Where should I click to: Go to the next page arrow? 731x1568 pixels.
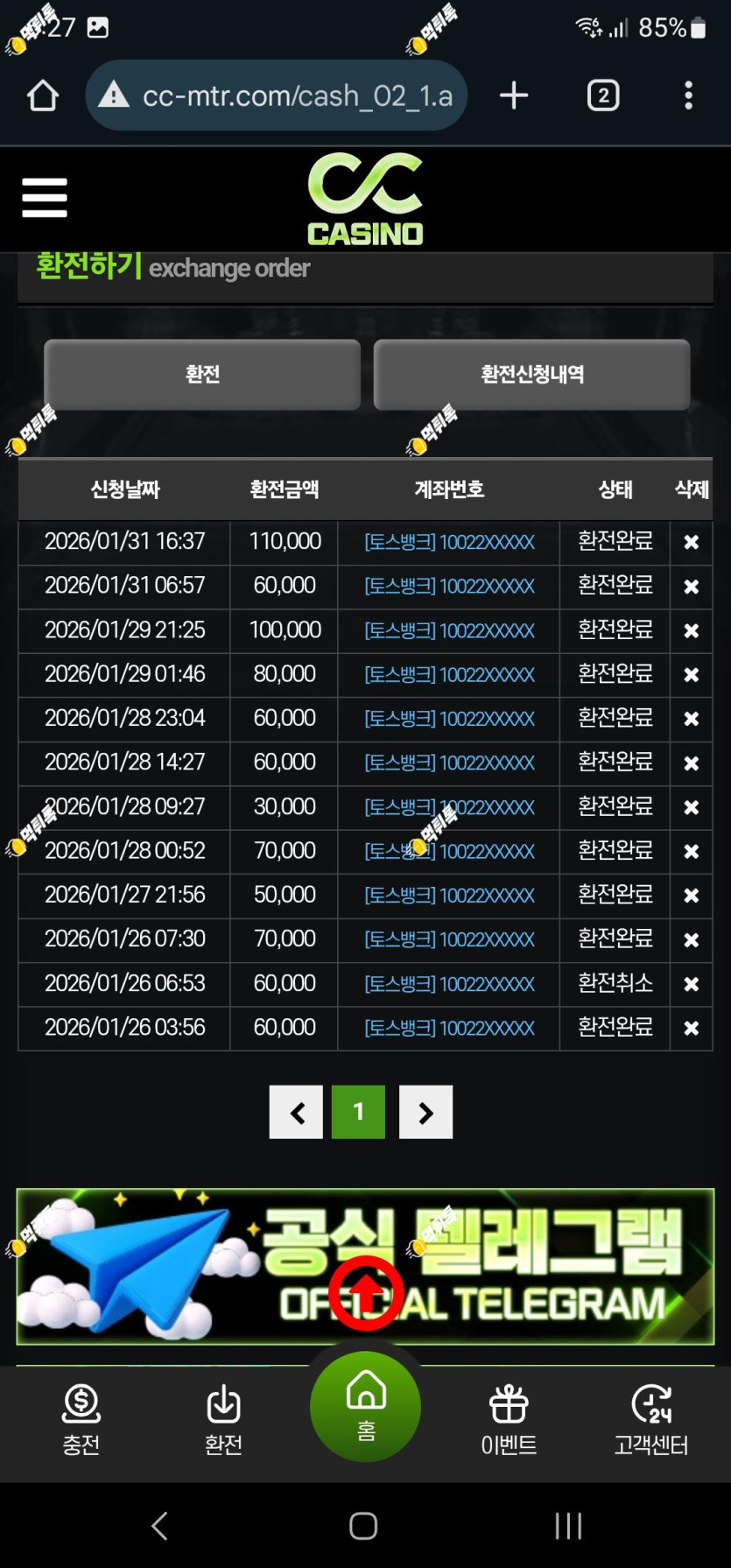click(x=425, y=1112)
